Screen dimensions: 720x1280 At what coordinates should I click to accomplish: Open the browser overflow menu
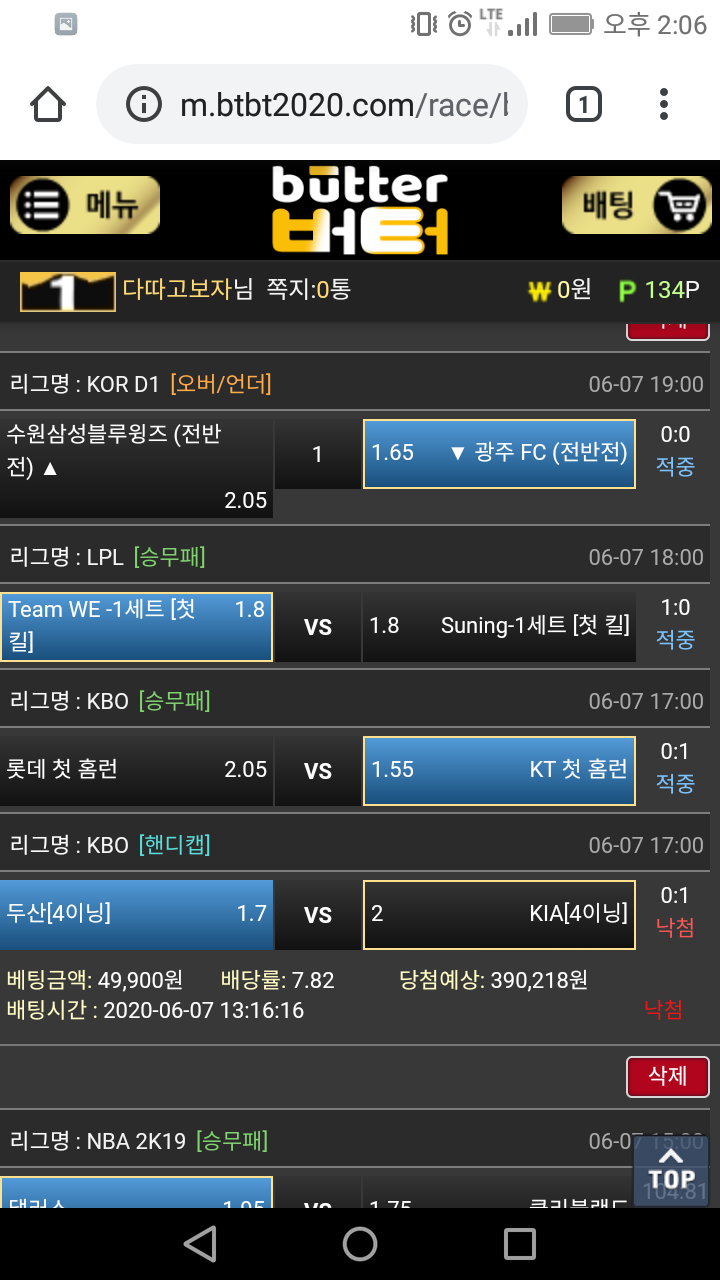click(664, 104)
